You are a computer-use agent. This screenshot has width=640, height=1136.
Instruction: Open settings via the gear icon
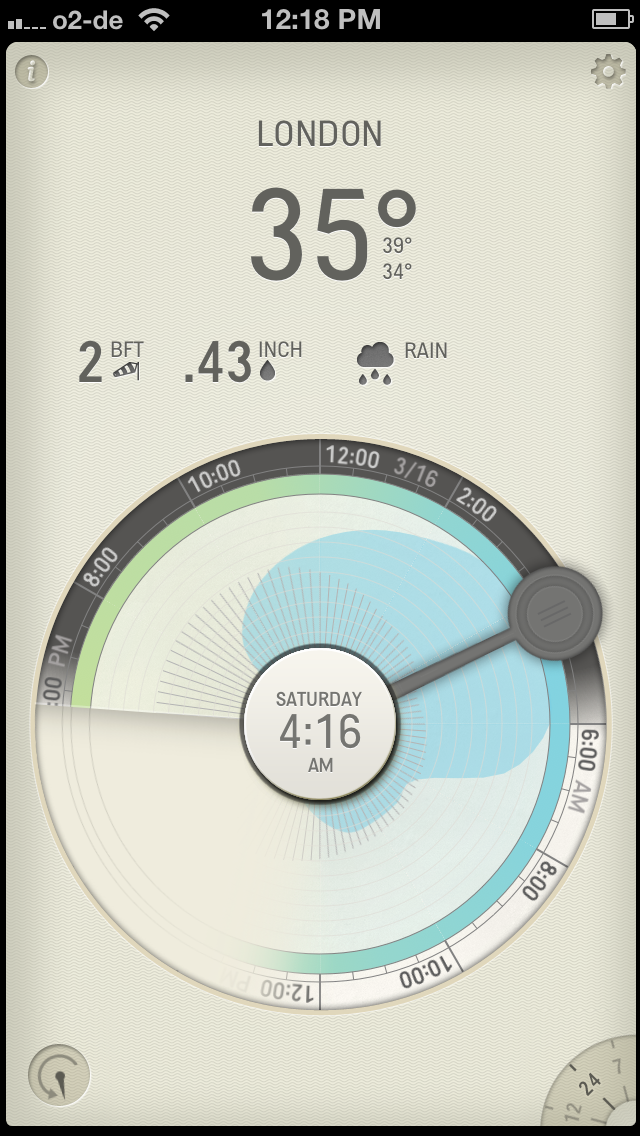pos(607,72)
